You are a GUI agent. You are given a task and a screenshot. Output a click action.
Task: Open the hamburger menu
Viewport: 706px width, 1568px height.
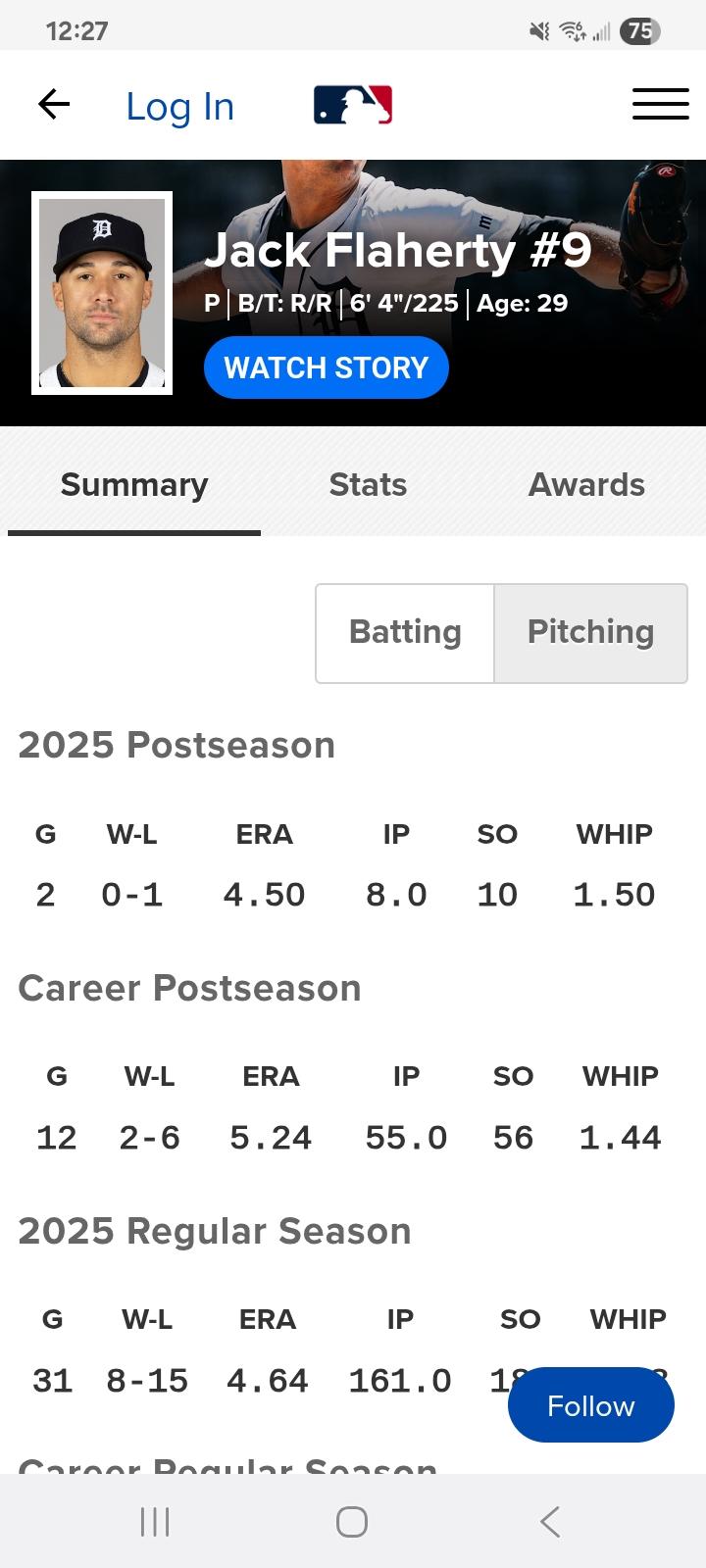tap(660, 105)
